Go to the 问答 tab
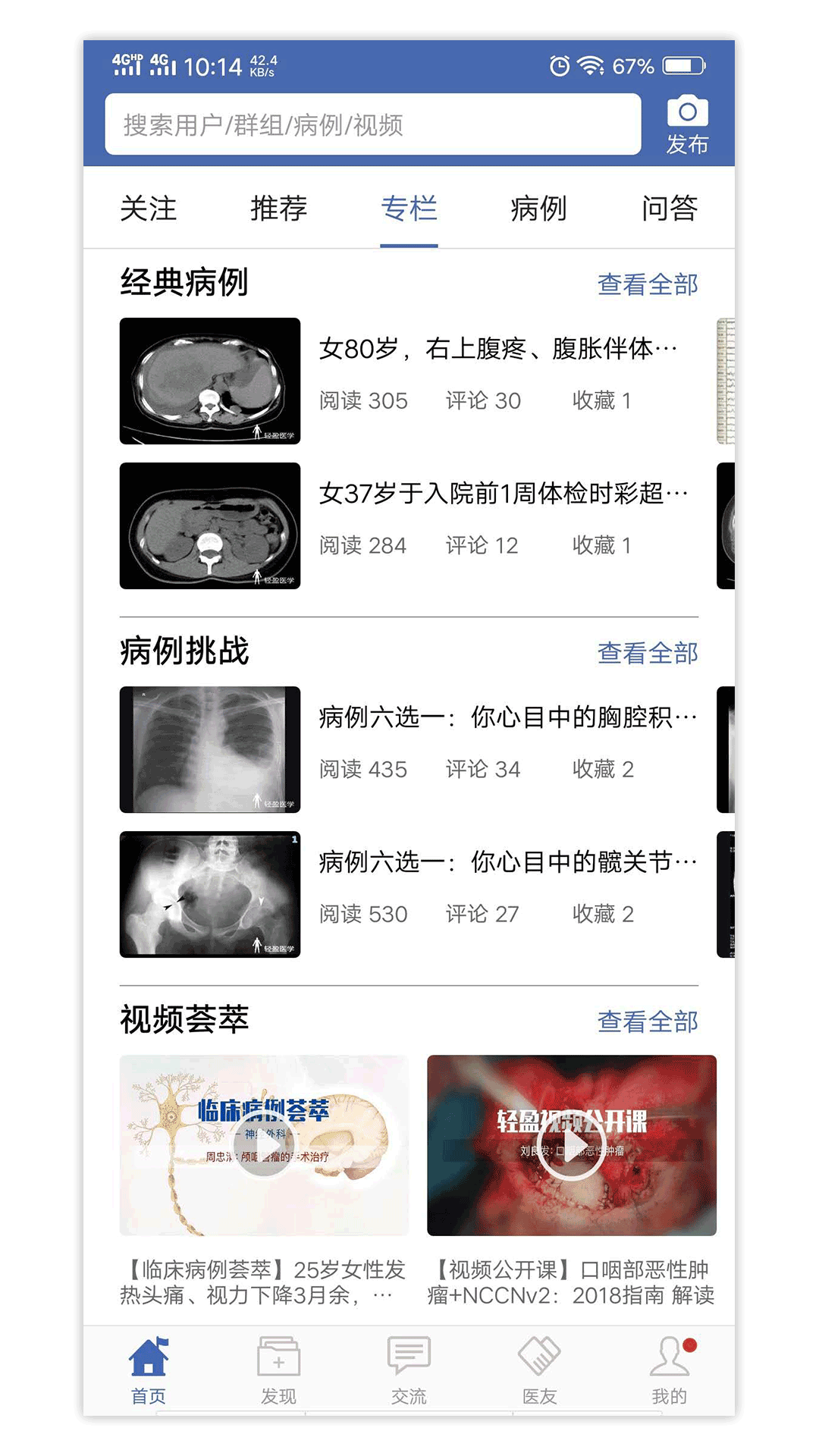This screenshot has width=819, height=1456. (x=670, y=208)
